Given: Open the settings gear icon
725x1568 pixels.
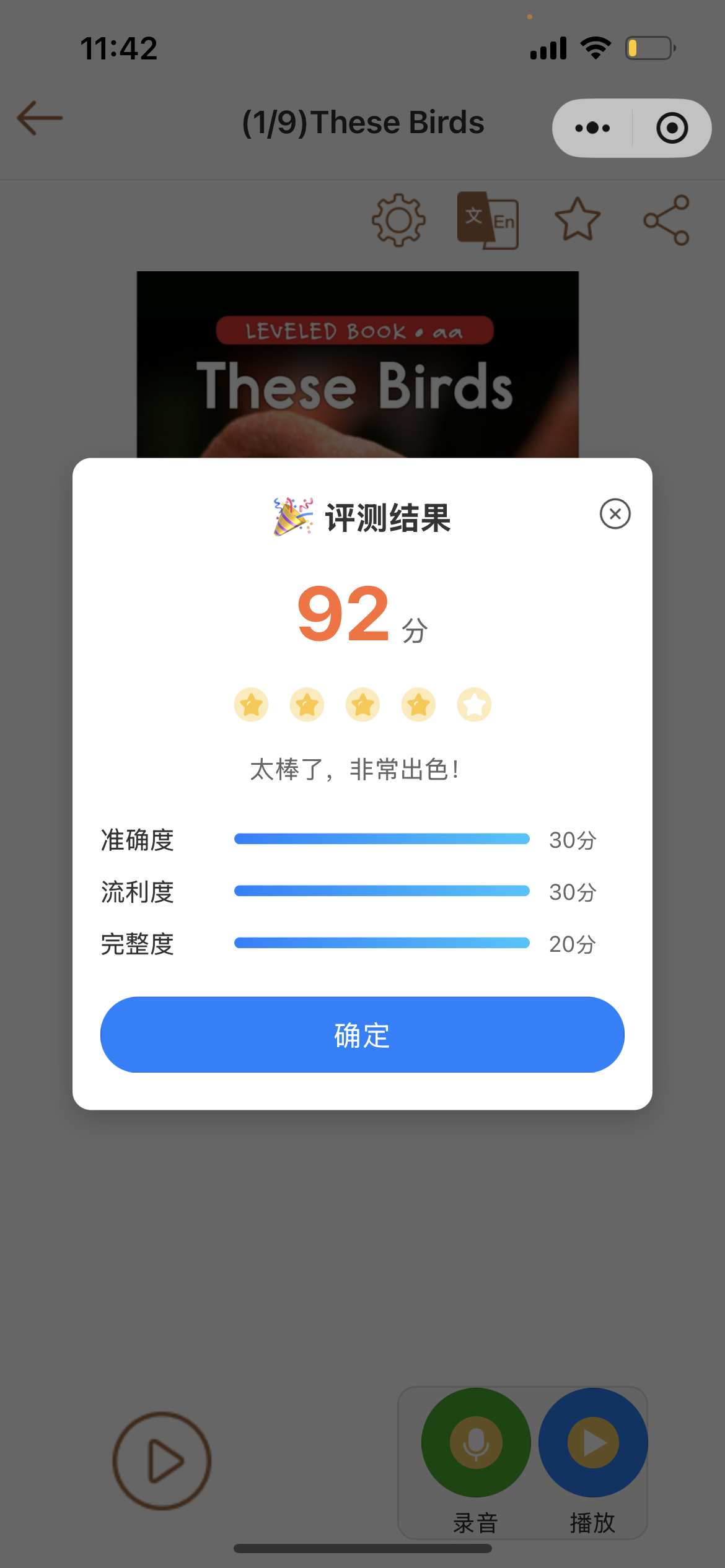Looking at the screenshot, I should click(398, 220).
